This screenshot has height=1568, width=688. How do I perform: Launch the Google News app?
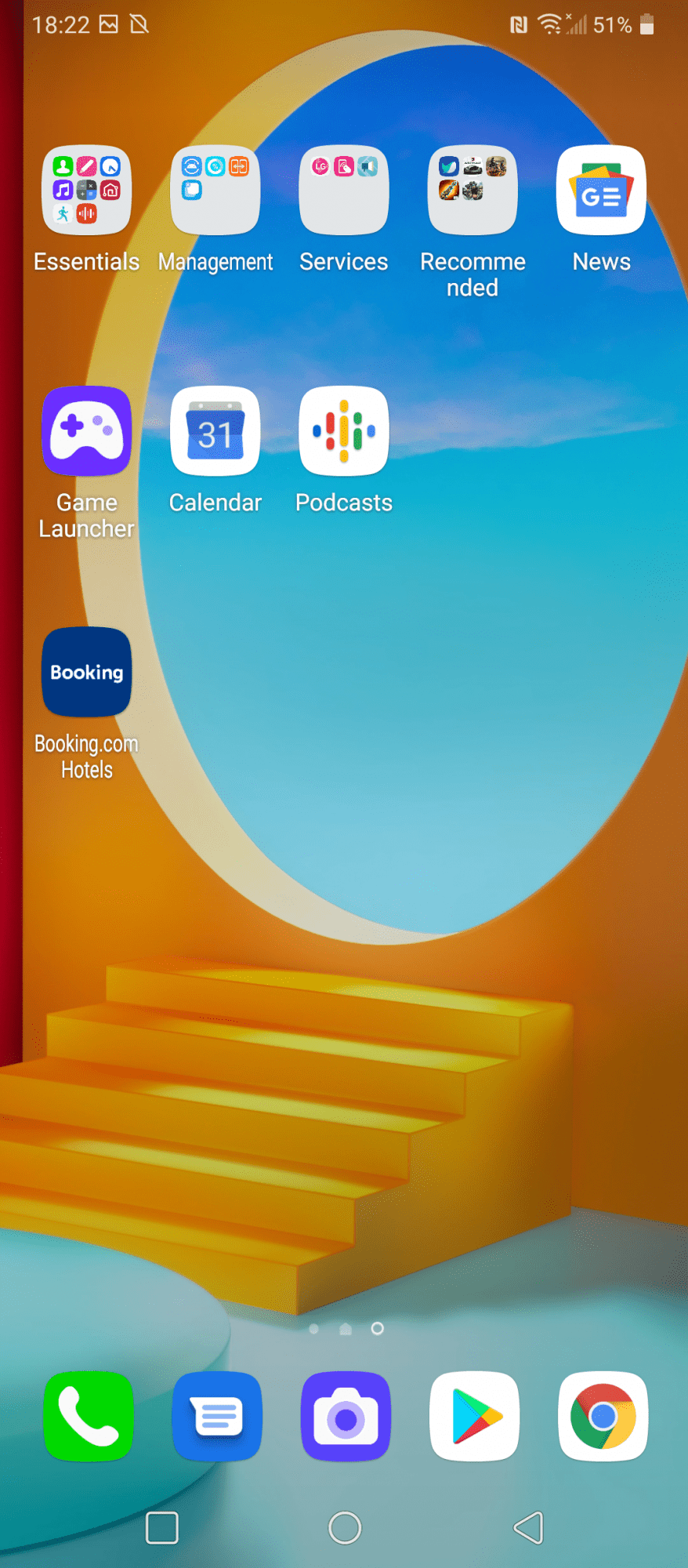(x=601, y=191)
